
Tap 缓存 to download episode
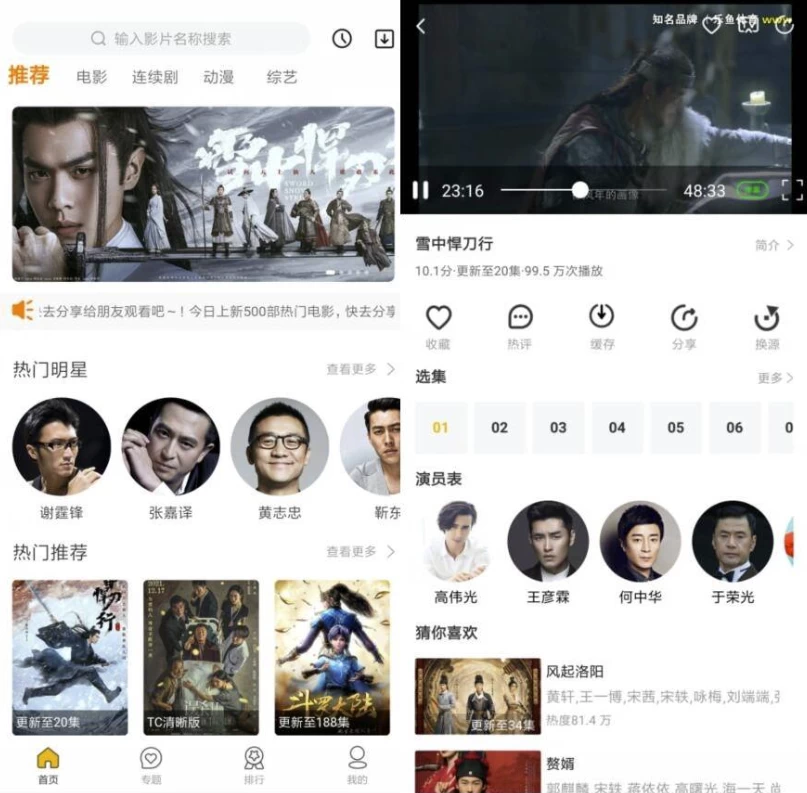click(601, 326)
